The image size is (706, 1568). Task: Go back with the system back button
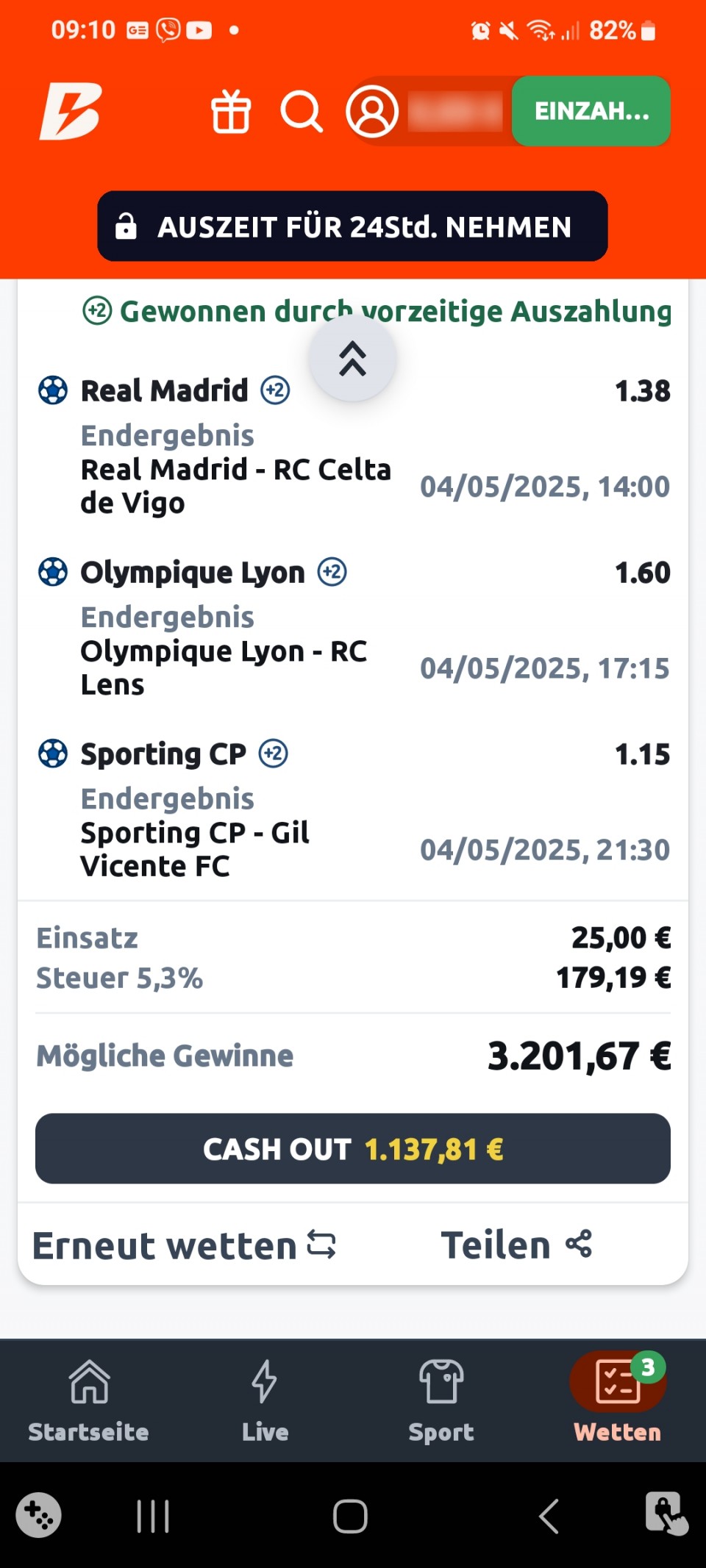pos(549,1516)
